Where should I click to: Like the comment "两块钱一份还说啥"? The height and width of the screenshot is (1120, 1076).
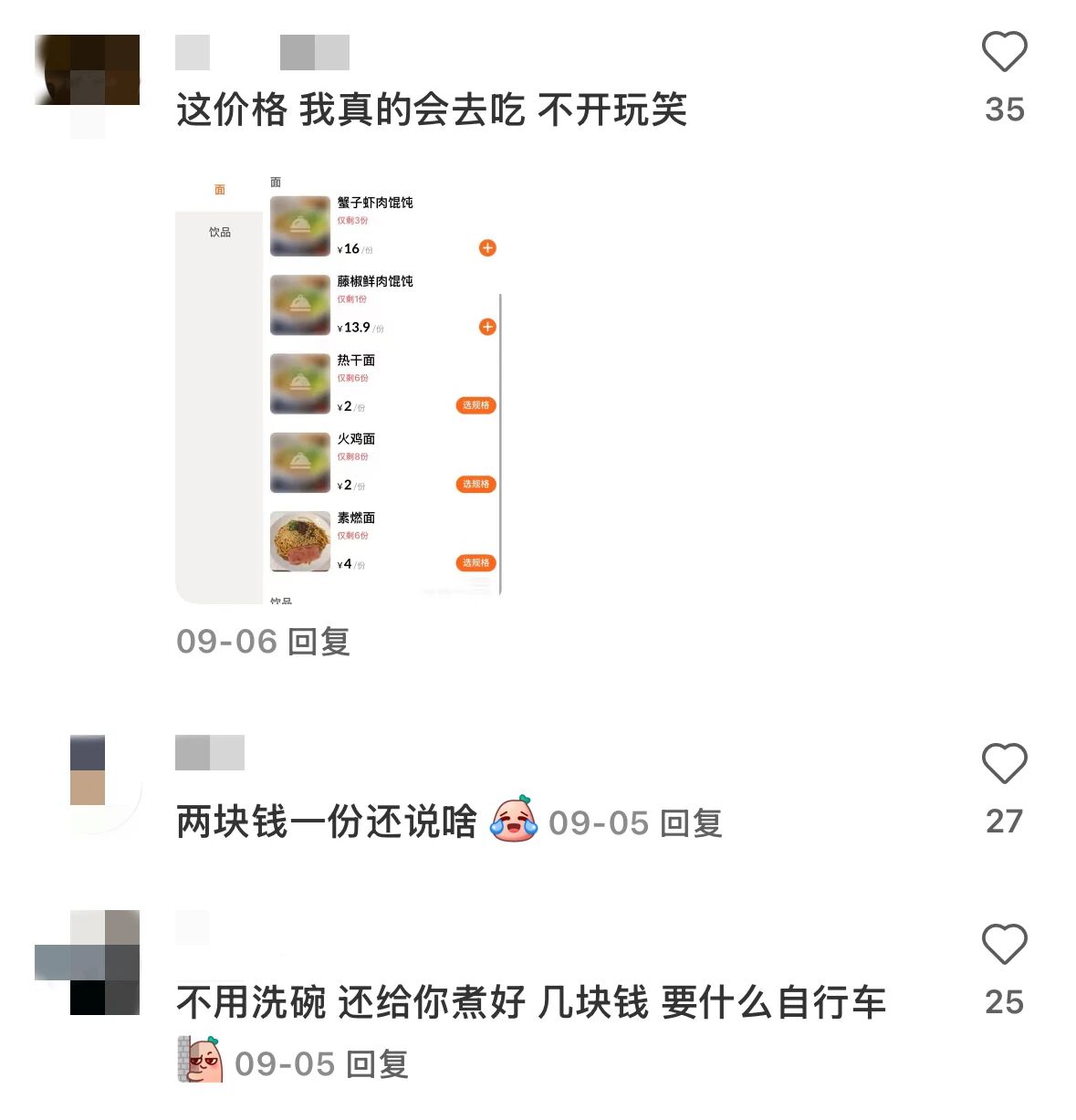pyautogui.click(x=1004, y=763)
